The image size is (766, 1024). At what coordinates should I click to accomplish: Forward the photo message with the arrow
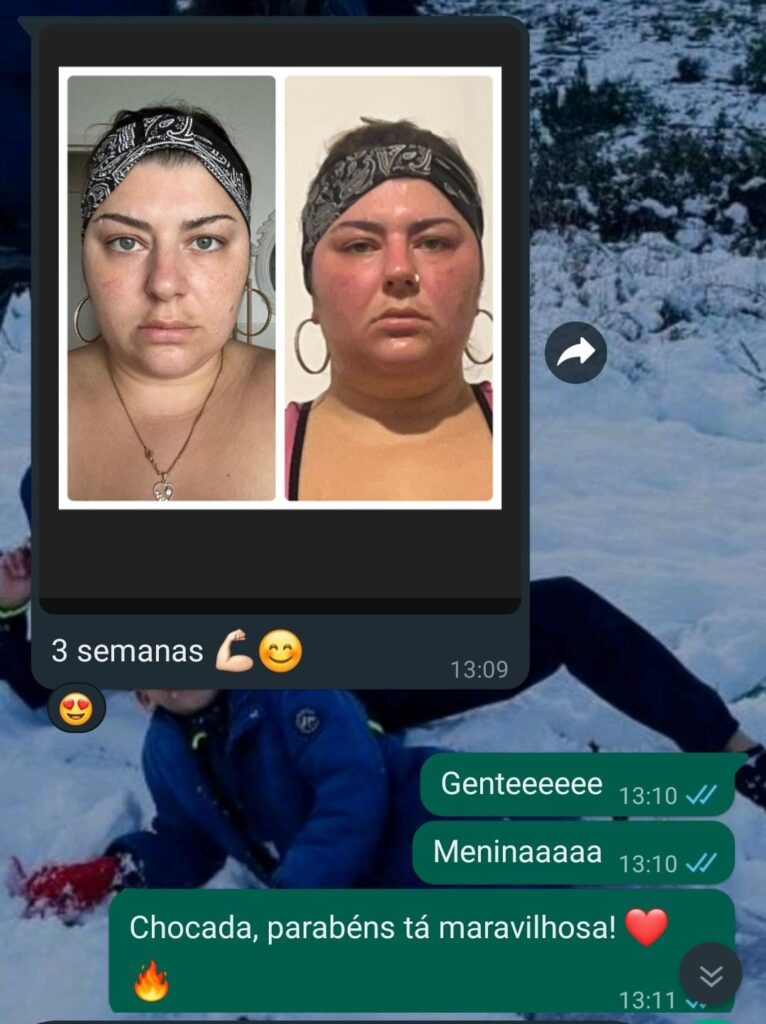click(576, 352)
